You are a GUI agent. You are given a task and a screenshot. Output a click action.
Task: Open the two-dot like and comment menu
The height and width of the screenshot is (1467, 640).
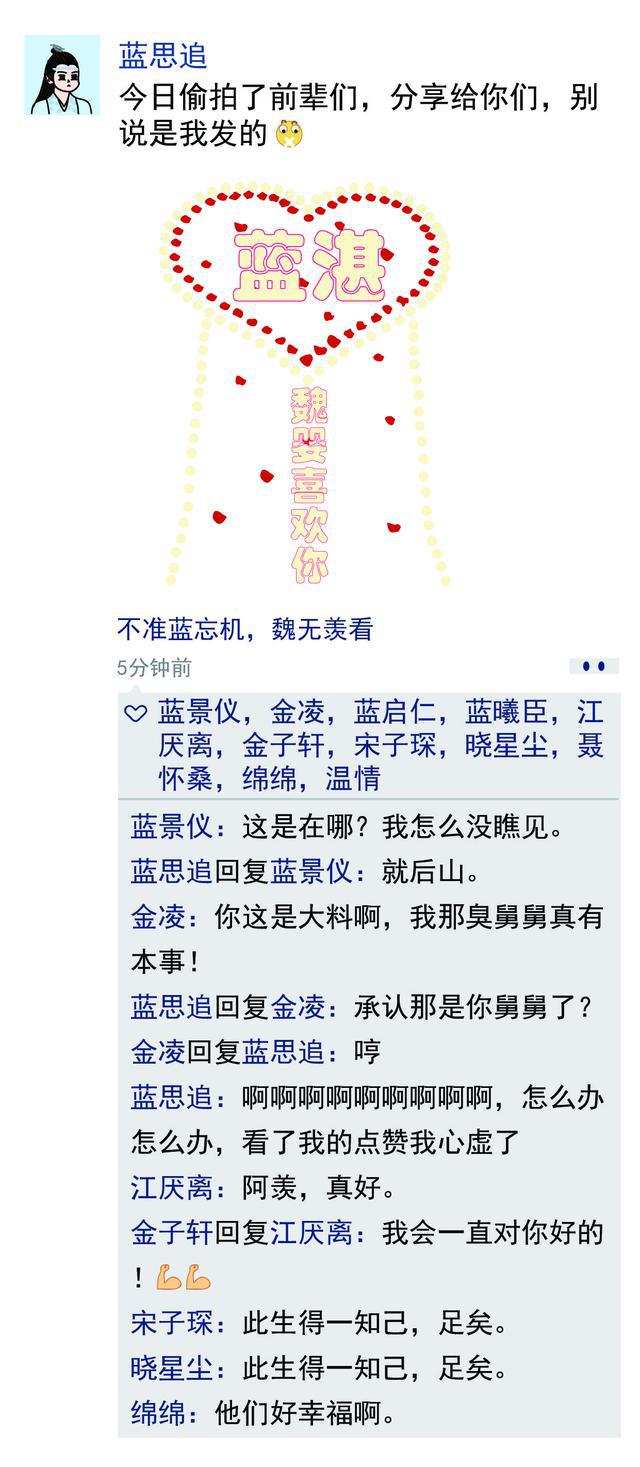click(x=594, y=667)
